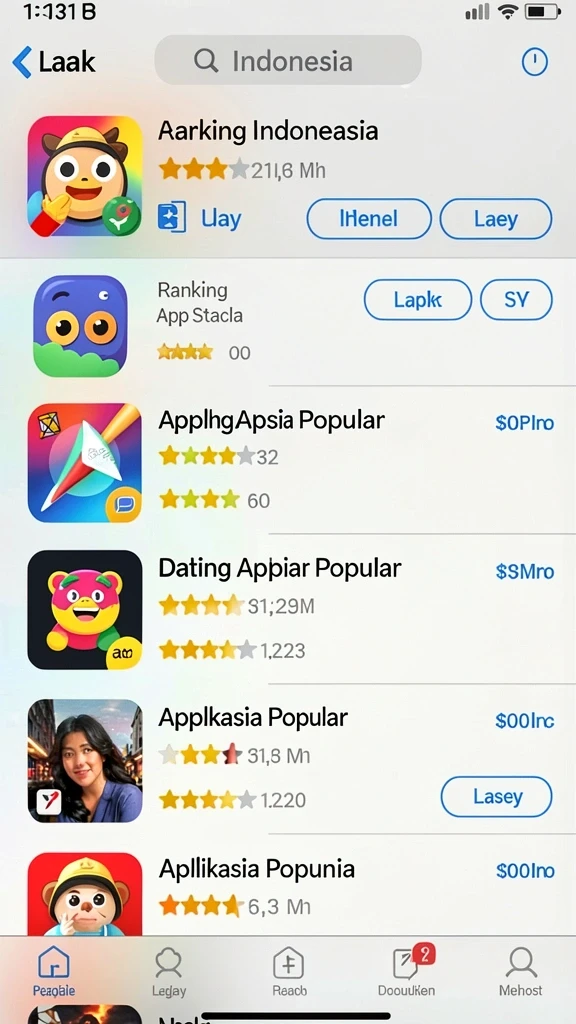Tap the Lapk button for Ranking App Stacla
Viewport: 576px width, 1024px height.
click(x=418, y=300)
